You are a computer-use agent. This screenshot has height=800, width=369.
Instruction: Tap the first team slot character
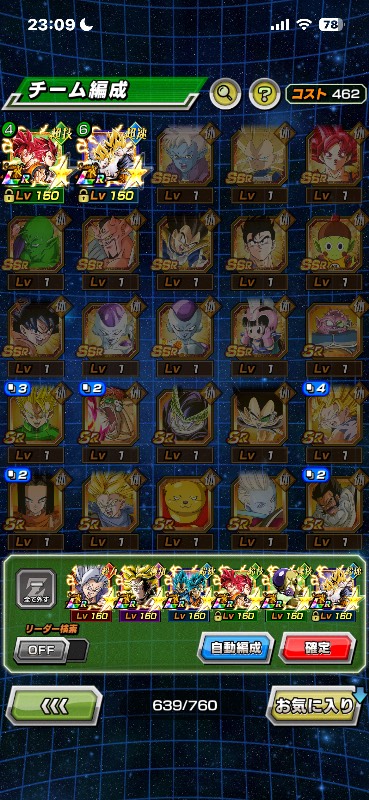point(91,593)
